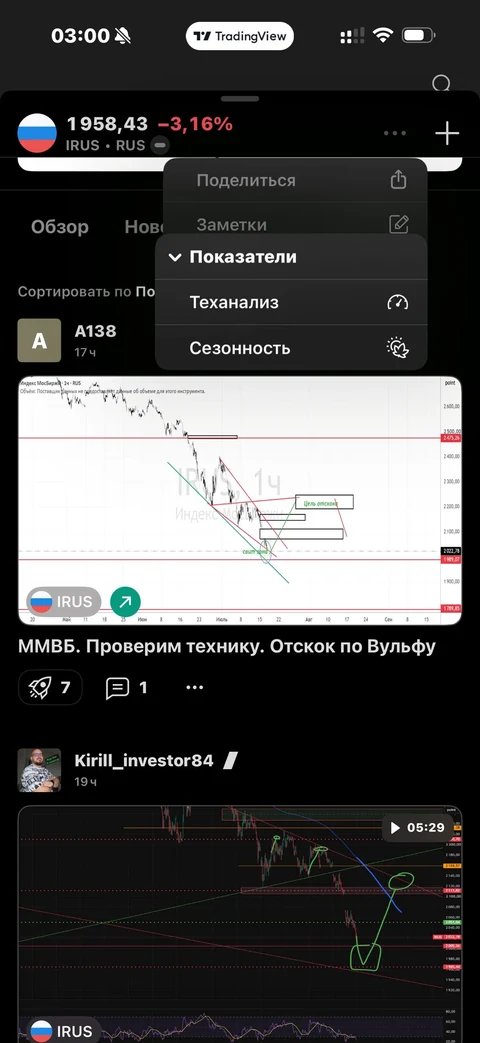This screenshot has width=480, height=1043.
Task: Open more options under A138's idea
Action: (x=194, y=688)
